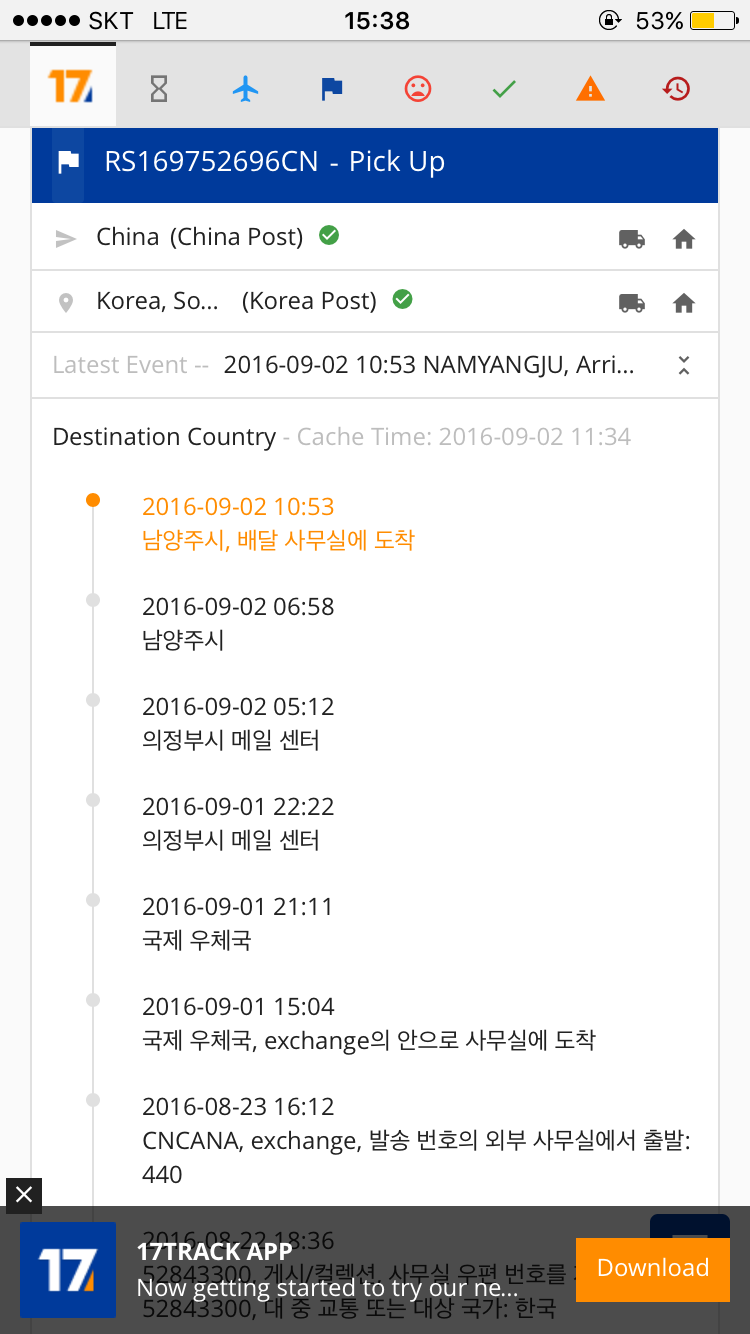Download the 17TRACK app

tap(653, 1268)
